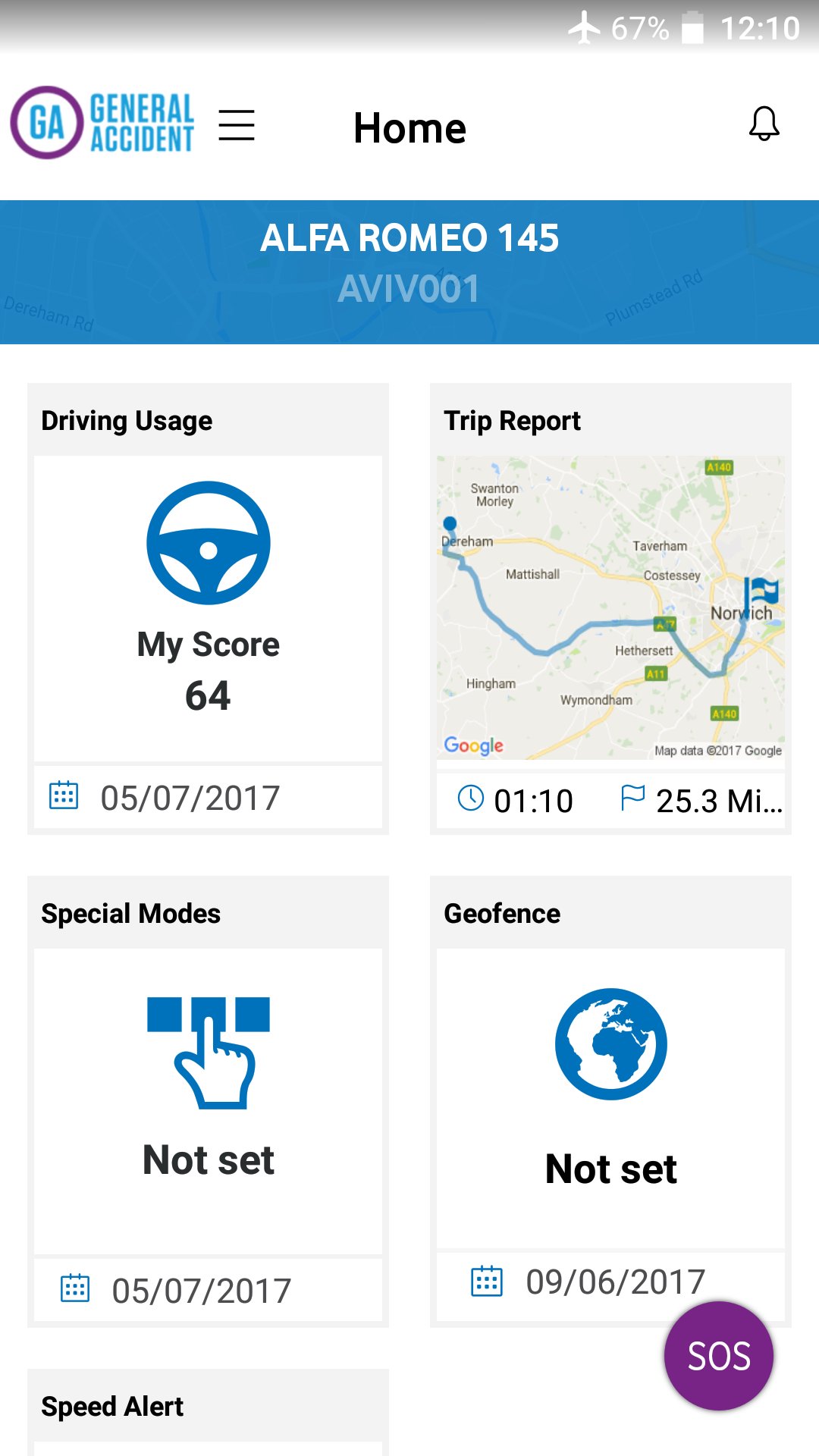Screen dimensions: 819x1456
Task: Open the Driving Usage score card
Action: pyautogui.click(x=208, y=607)
